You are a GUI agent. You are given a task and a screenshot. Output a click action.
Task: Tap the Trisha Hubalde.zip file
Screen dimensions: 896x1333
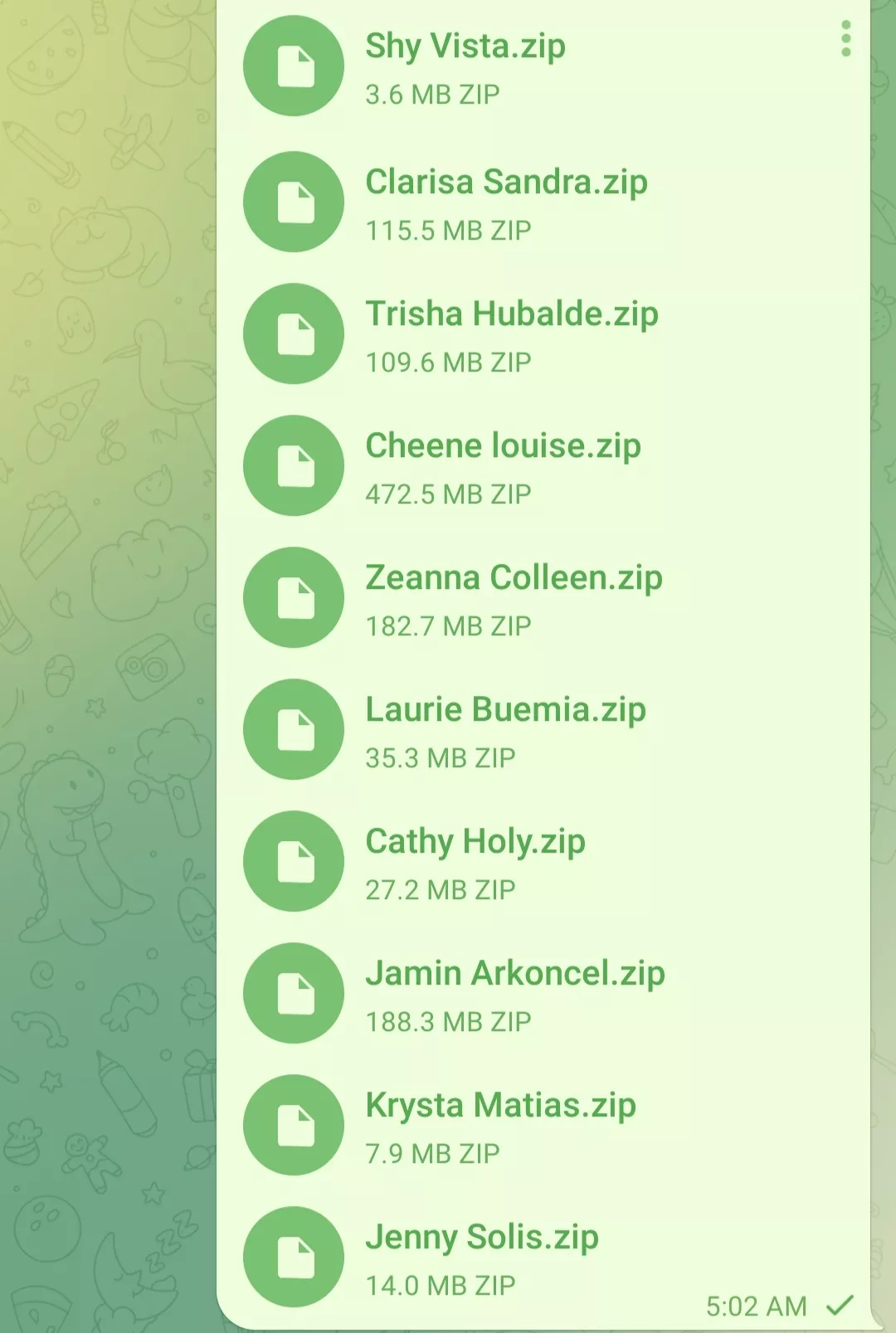pos(295,333)
